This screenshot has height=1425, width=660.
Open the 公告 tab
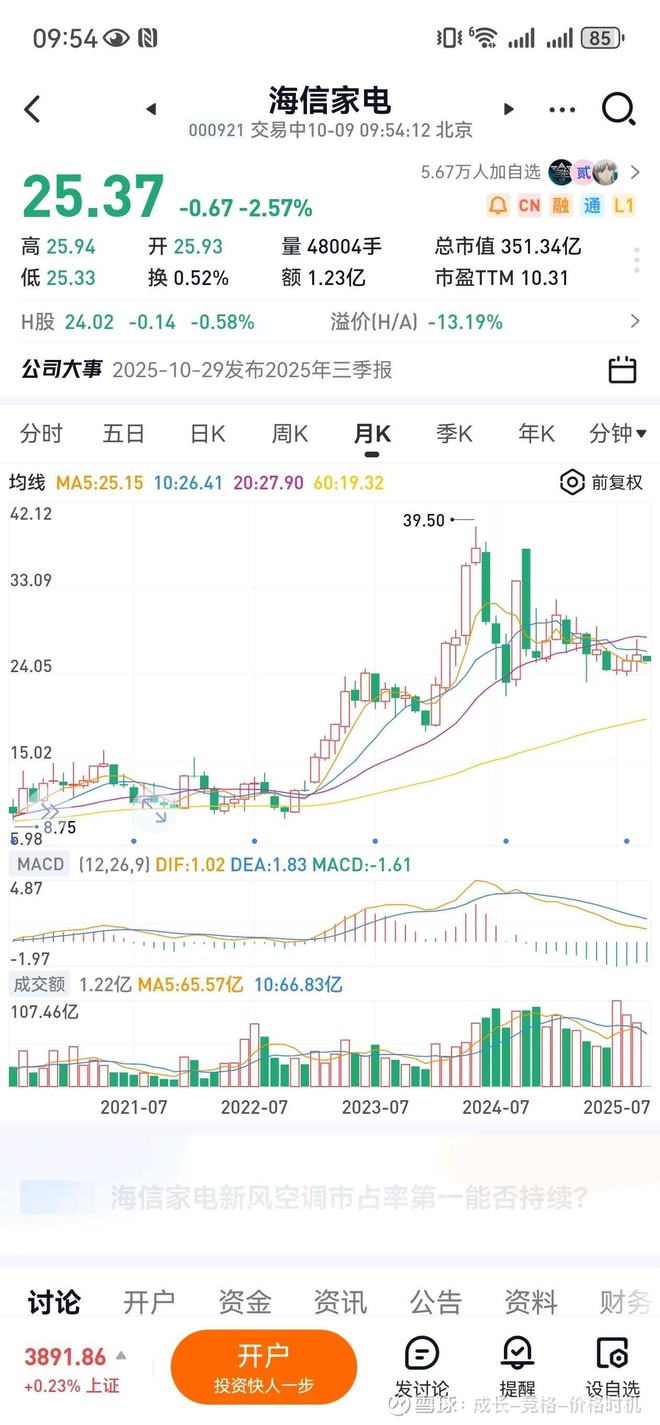click(x=436, y=1302)
